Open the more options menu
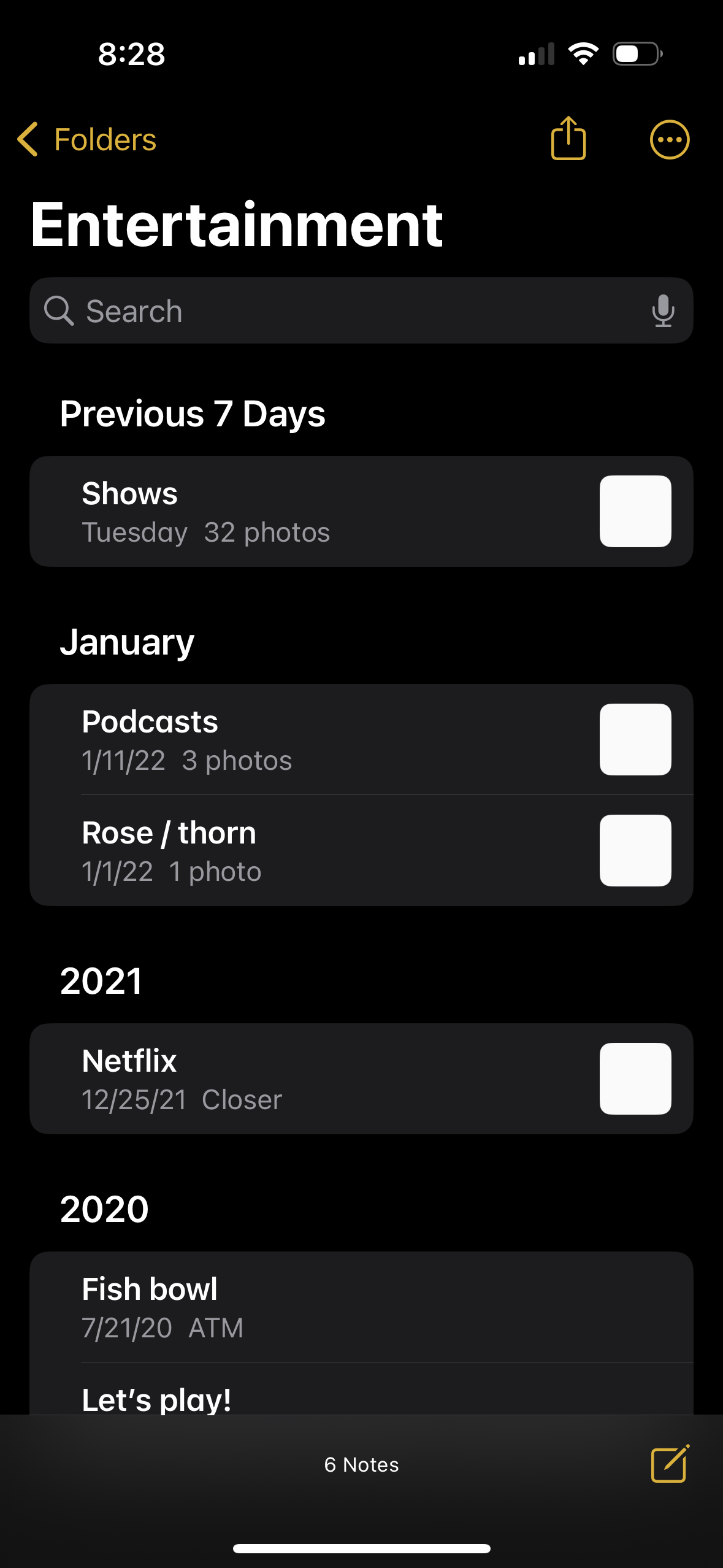 click(x=669, y=140)
